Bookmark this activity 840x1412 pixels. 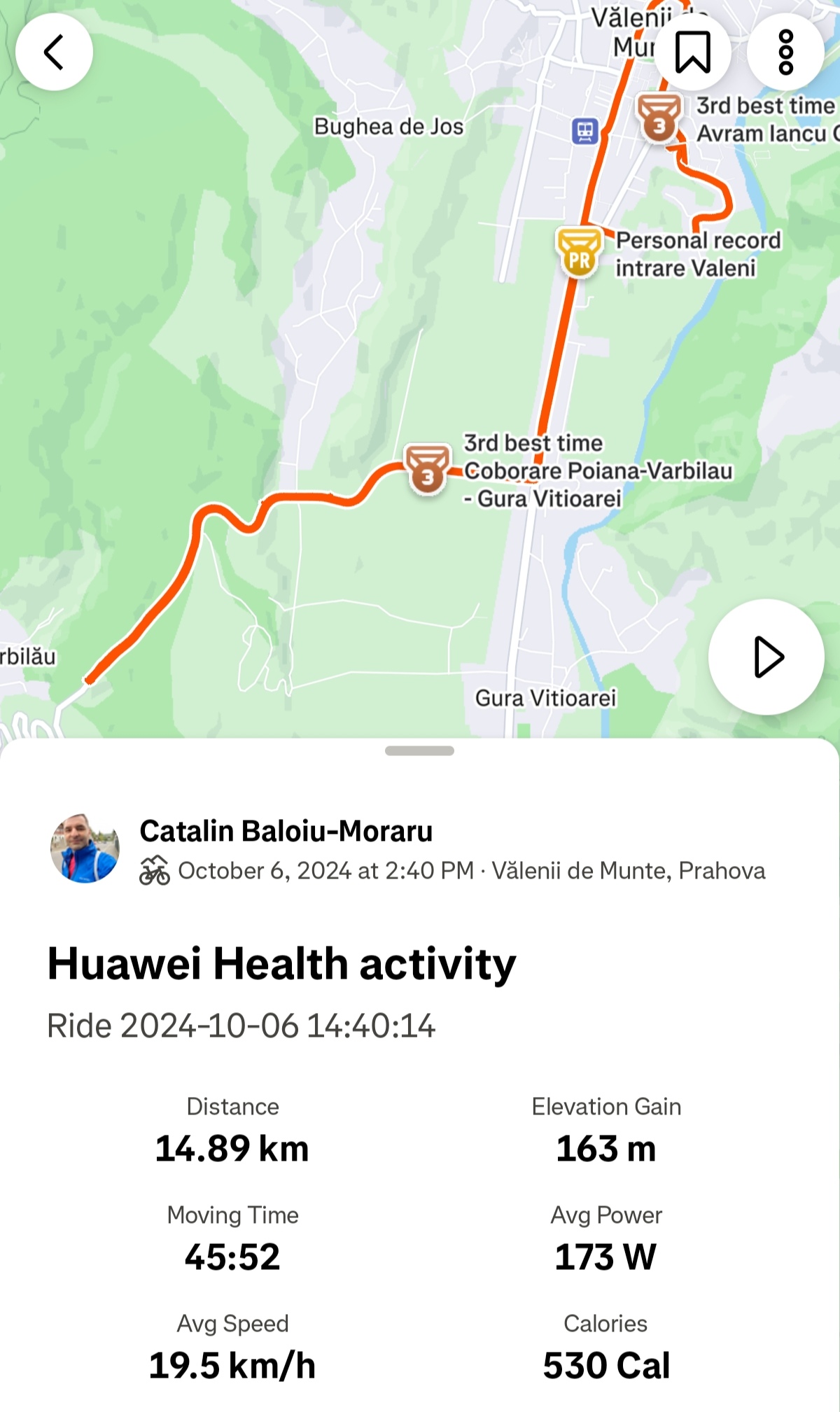[692, 52]
